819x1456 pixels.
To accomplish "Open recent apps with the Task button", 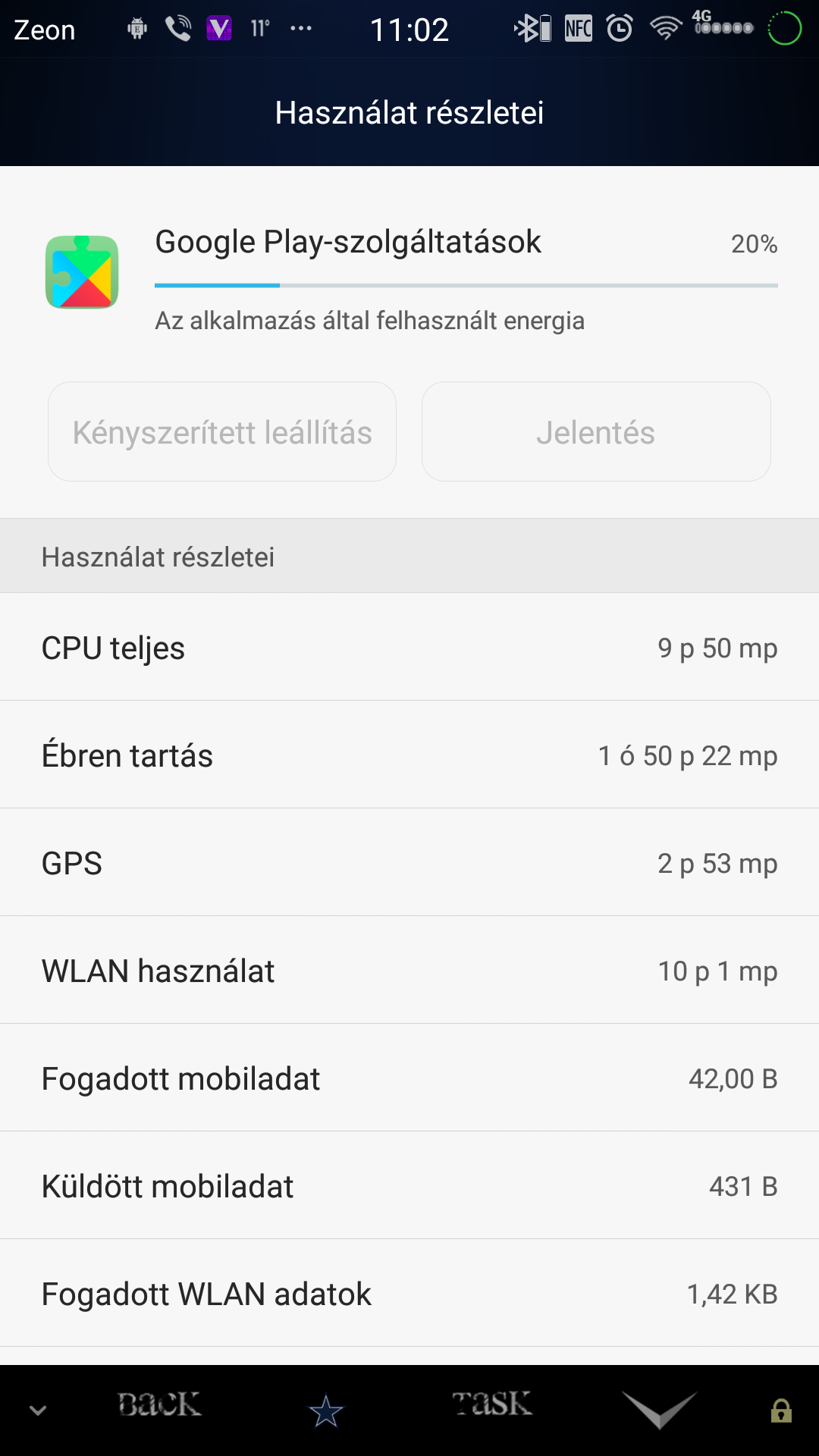I will tap(492, 1404).
